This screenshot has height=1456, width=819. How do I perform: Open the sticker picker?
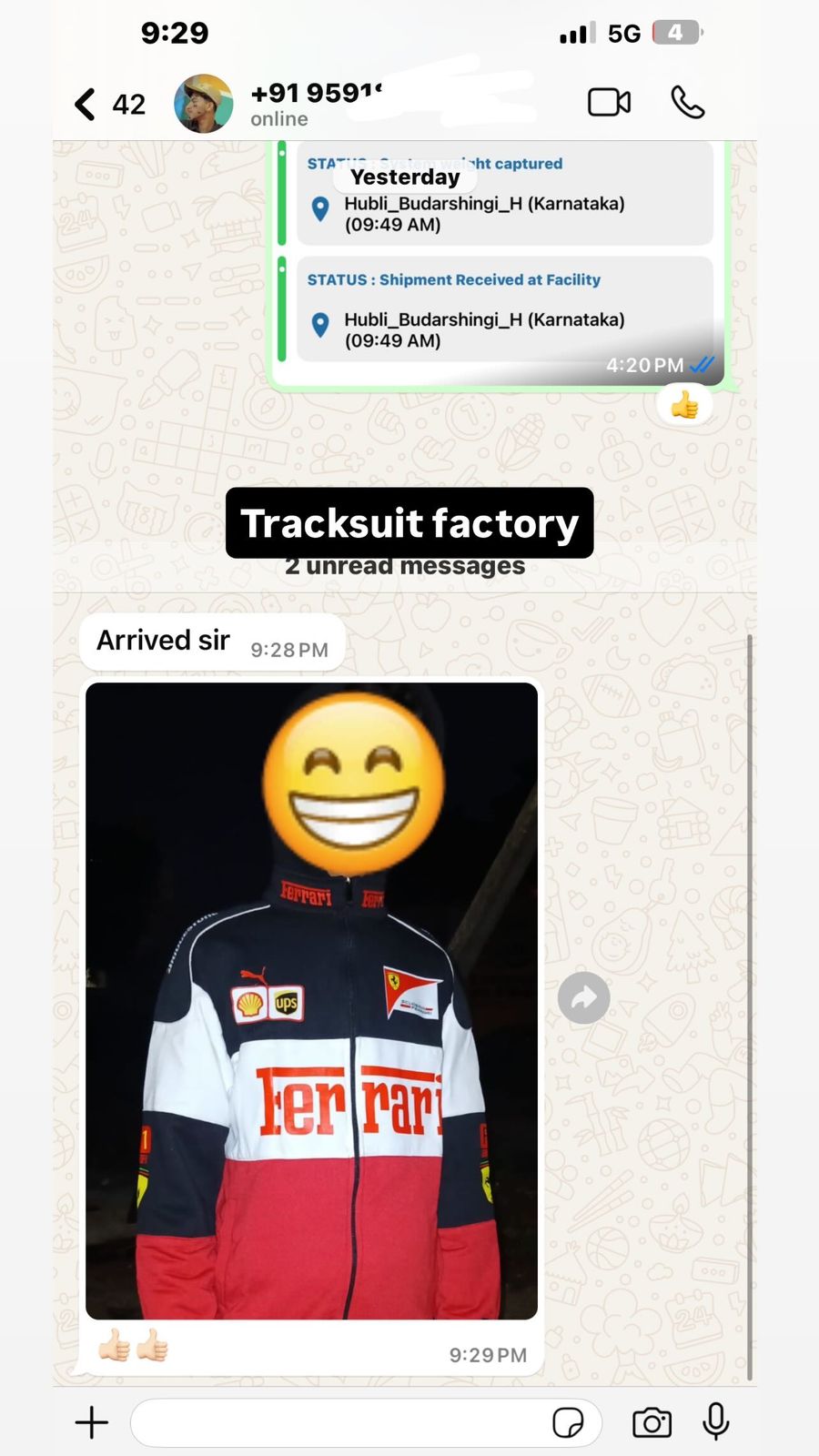569,1422
